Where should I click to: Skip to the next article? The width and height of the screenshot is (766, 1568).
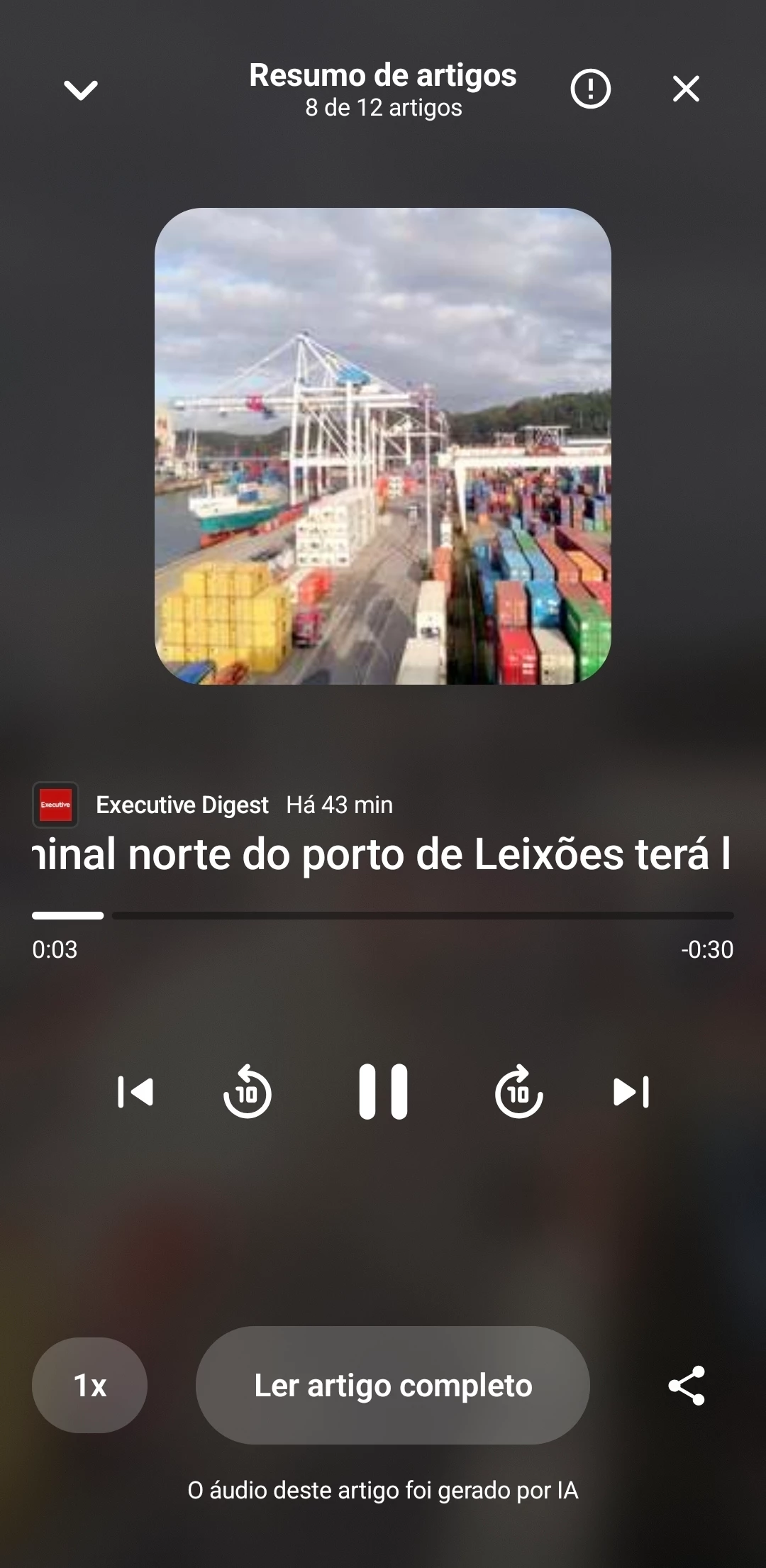[631, 1092]
